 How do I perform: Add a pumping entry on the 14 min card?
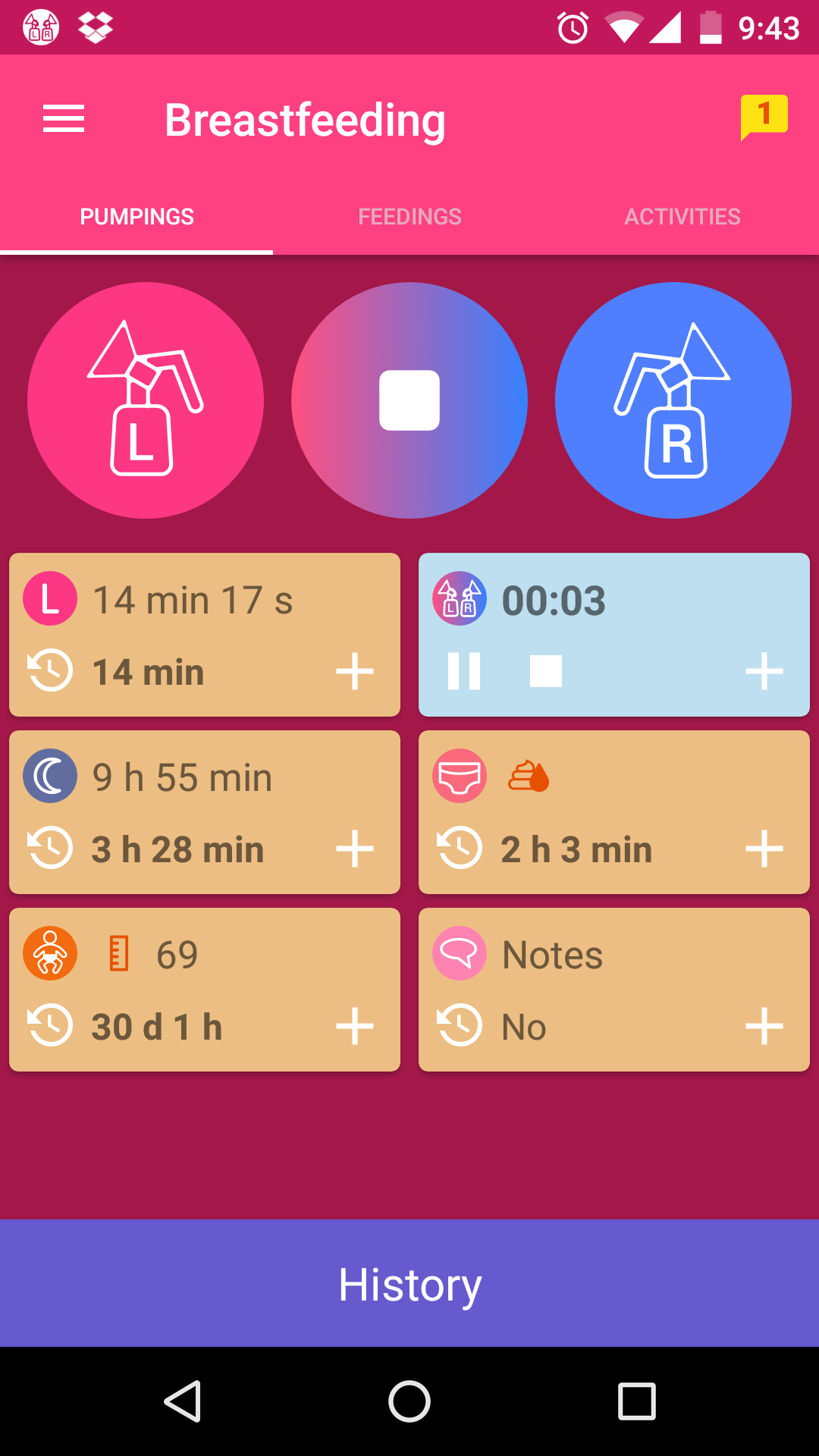click(355, 672)
